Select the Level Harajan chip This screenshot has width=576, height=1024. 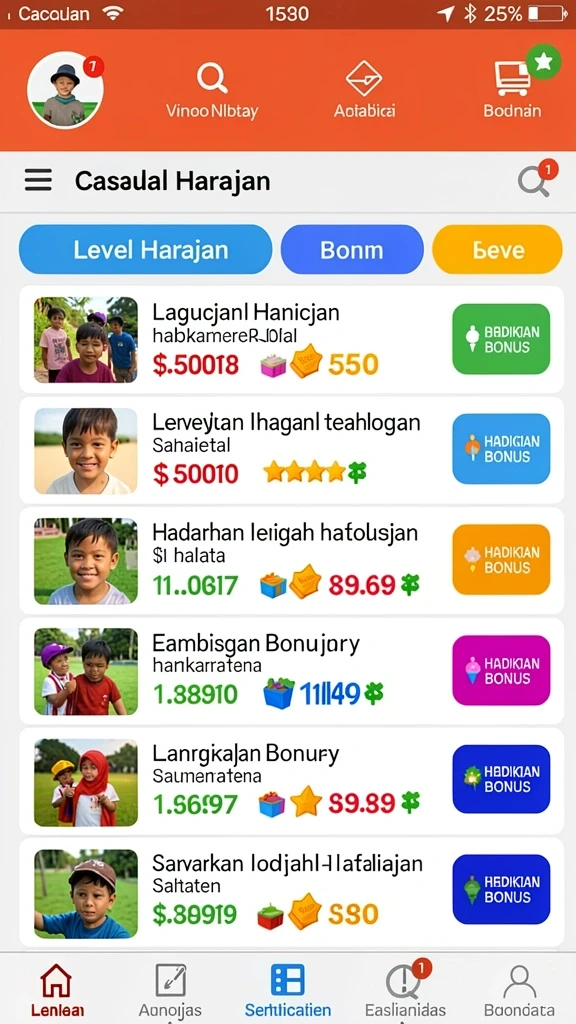[x=145, y=249]
